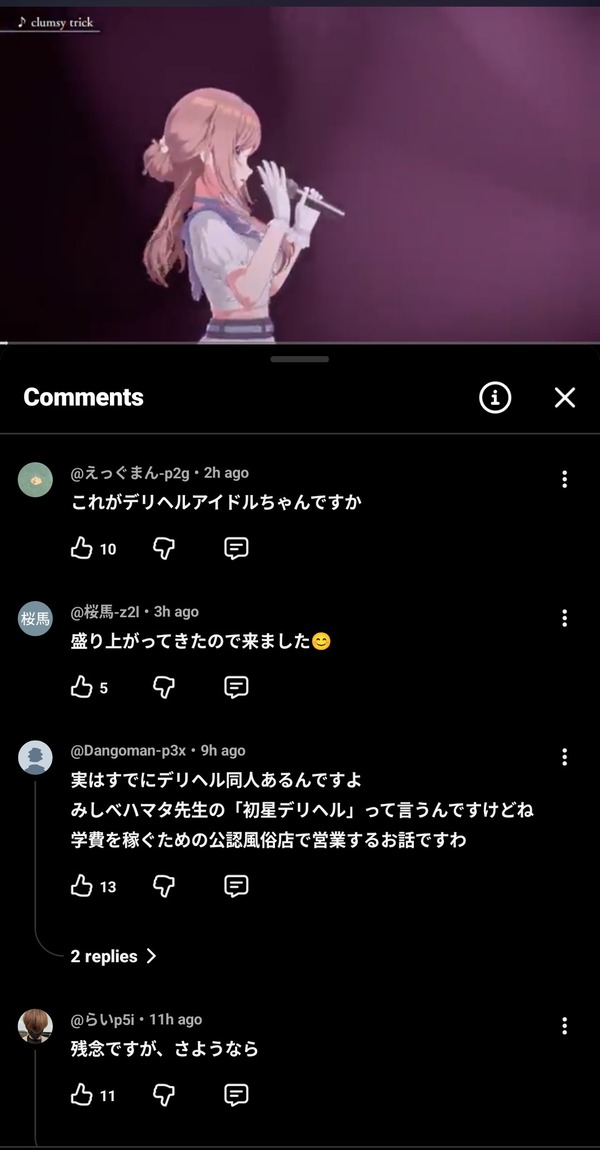Like the comment by @Dangoman-p3x
Screen dimensions: 600x1150
tap(81, 886)
